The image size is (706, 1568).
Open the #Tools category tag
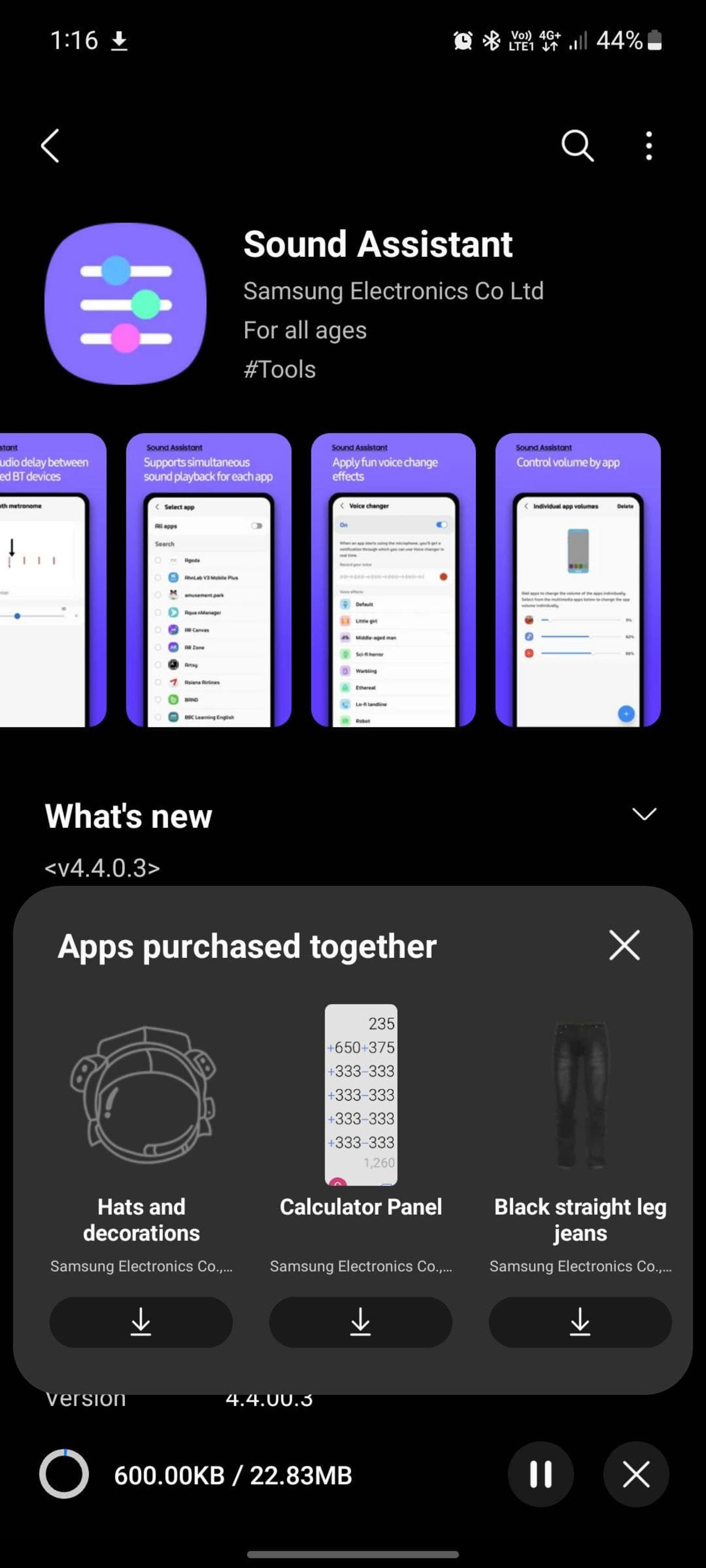tap(279, 369)
